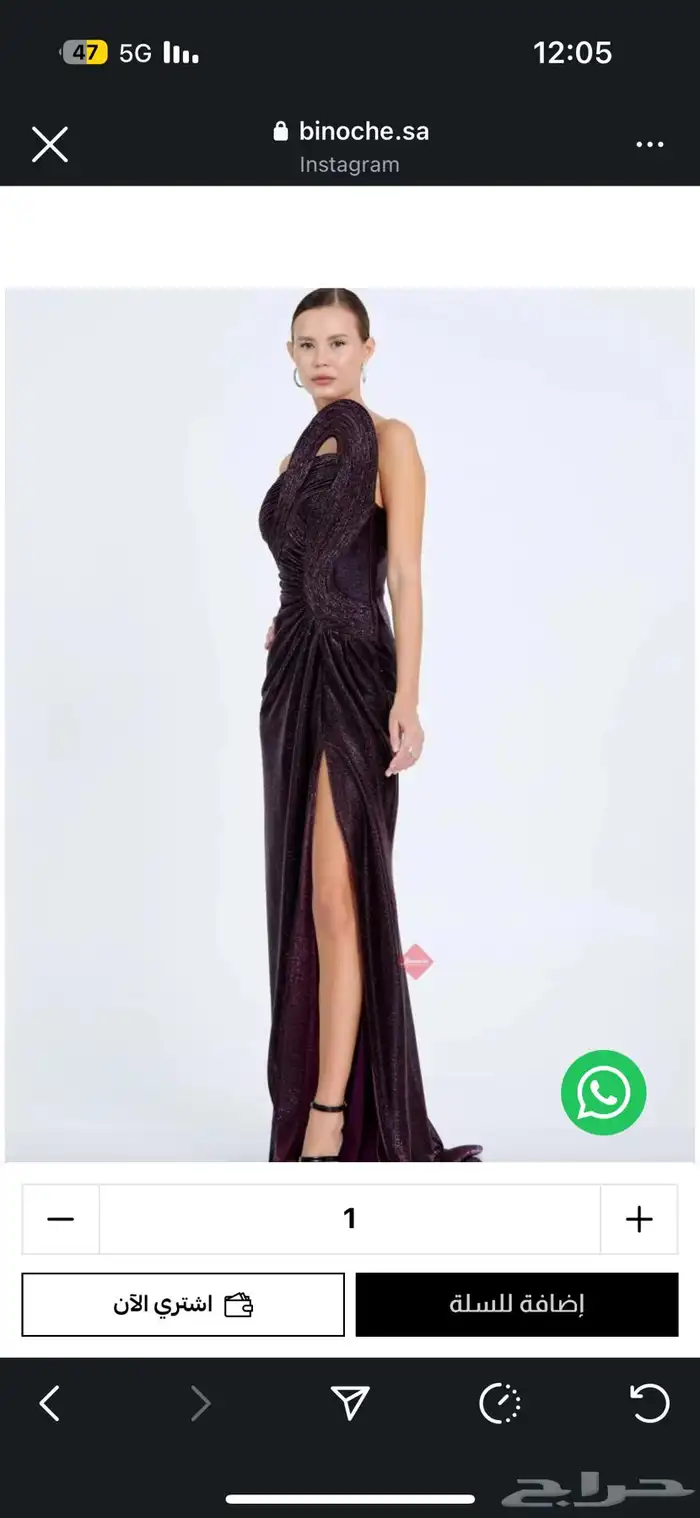Share this page via the send icon
The image size is (700, 1518).
350,1404
